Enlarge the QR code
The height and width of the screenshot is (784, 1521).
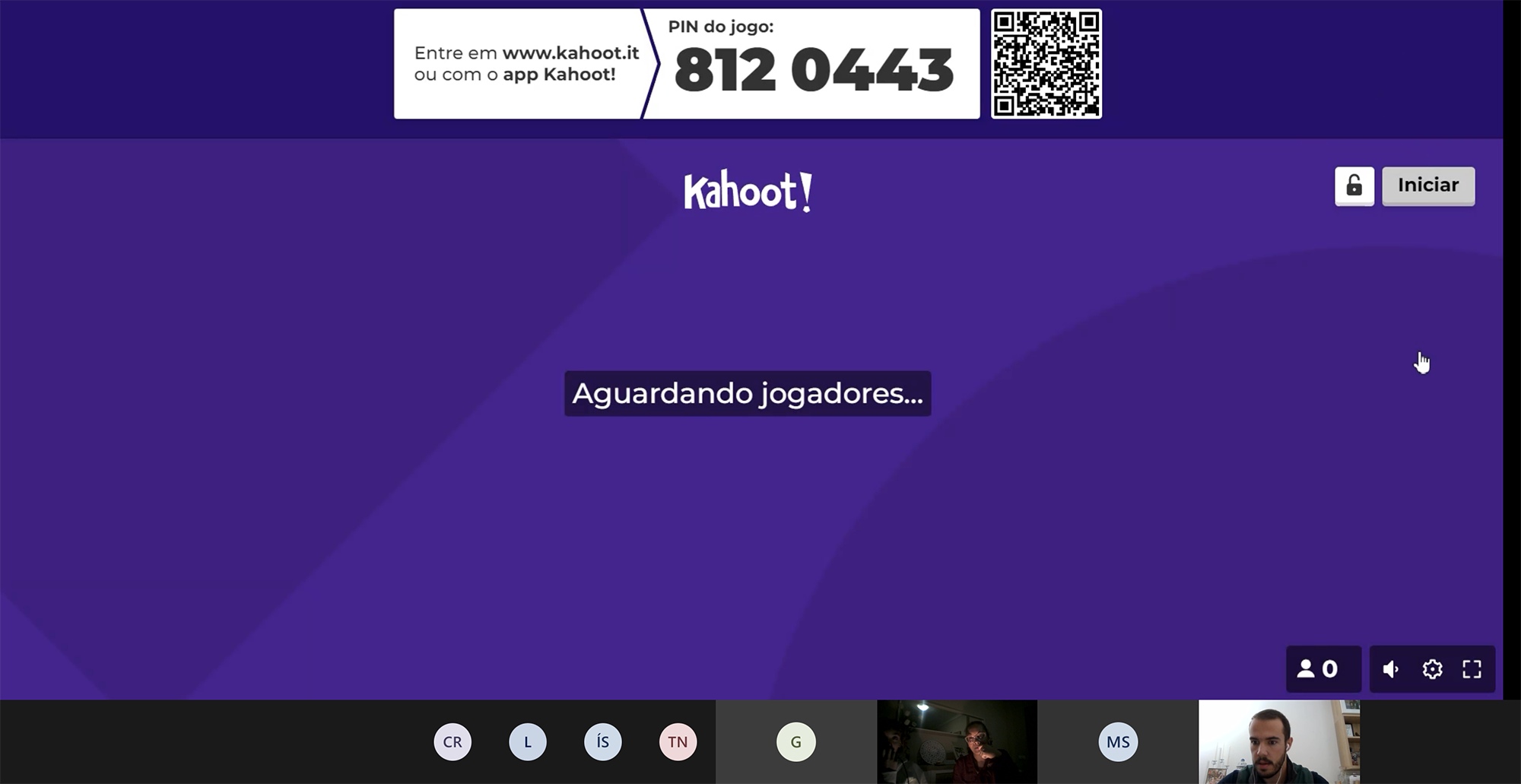[1046, 64]
